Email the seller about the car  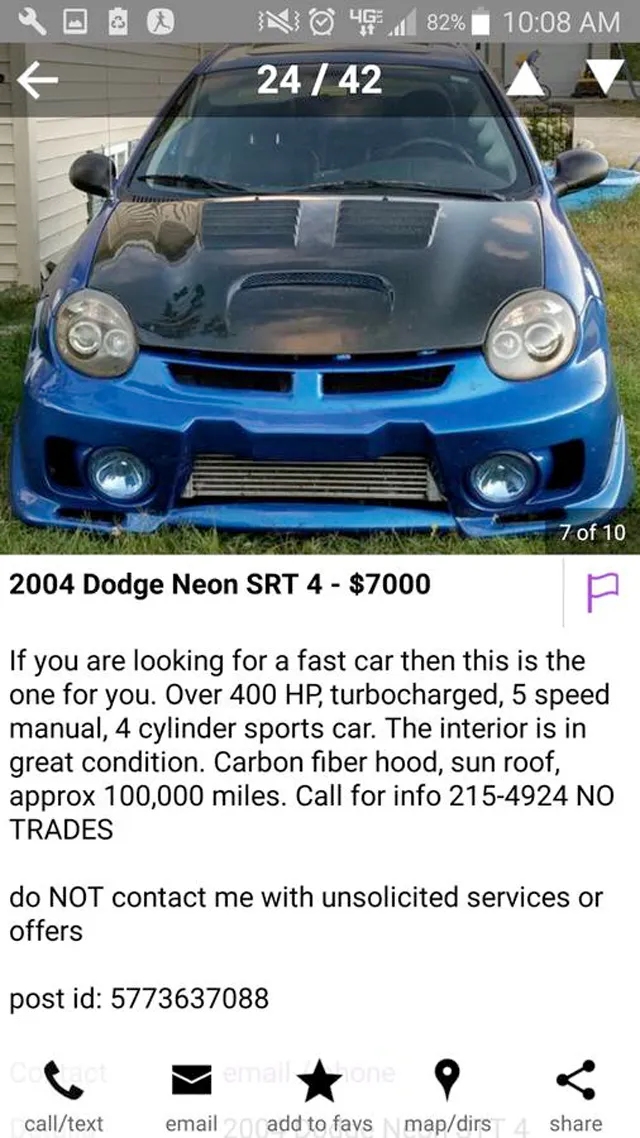(x=191, y=1095)
